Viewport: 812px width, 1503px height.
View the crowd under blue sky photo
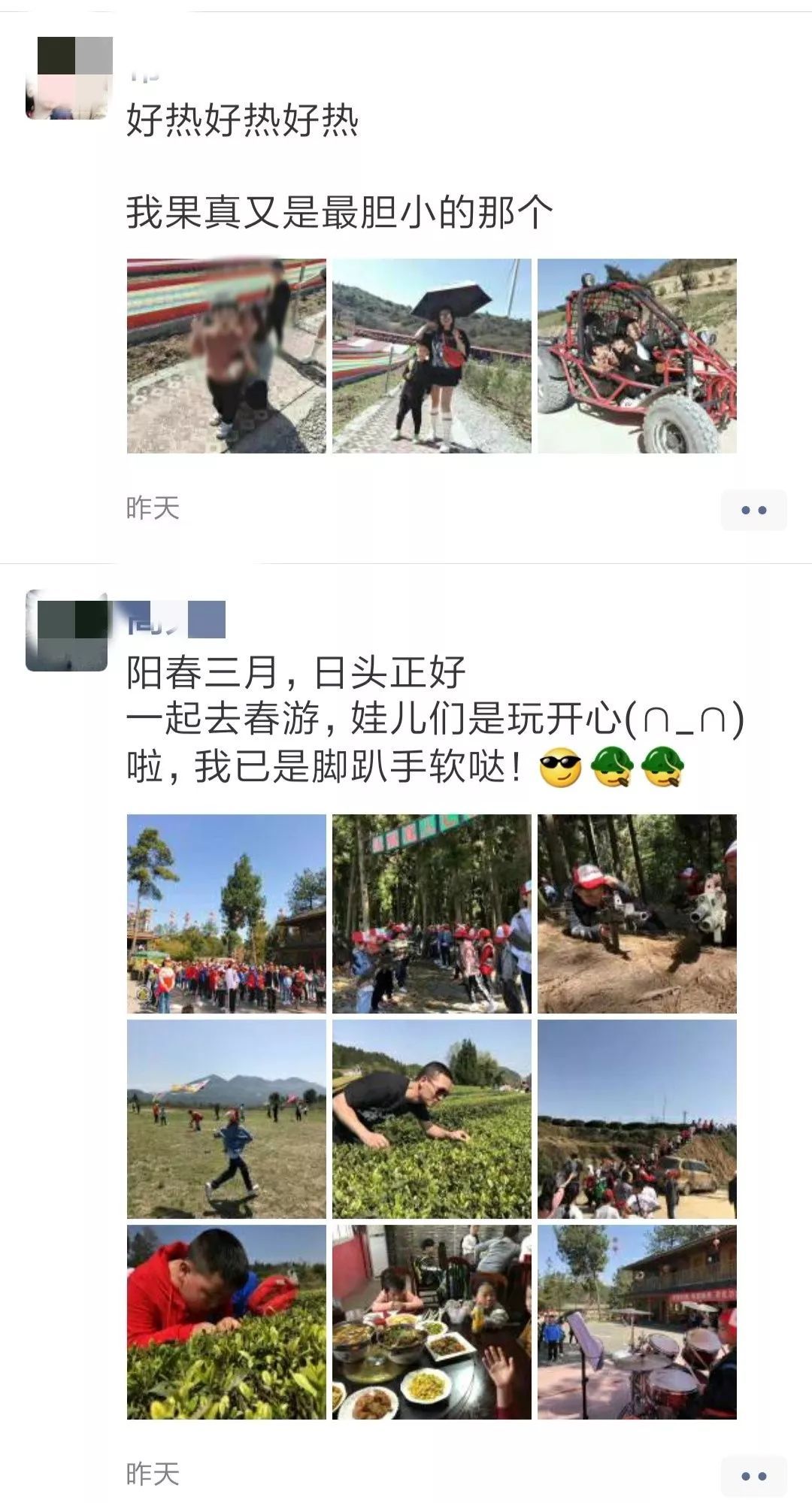tap(226, 914)
